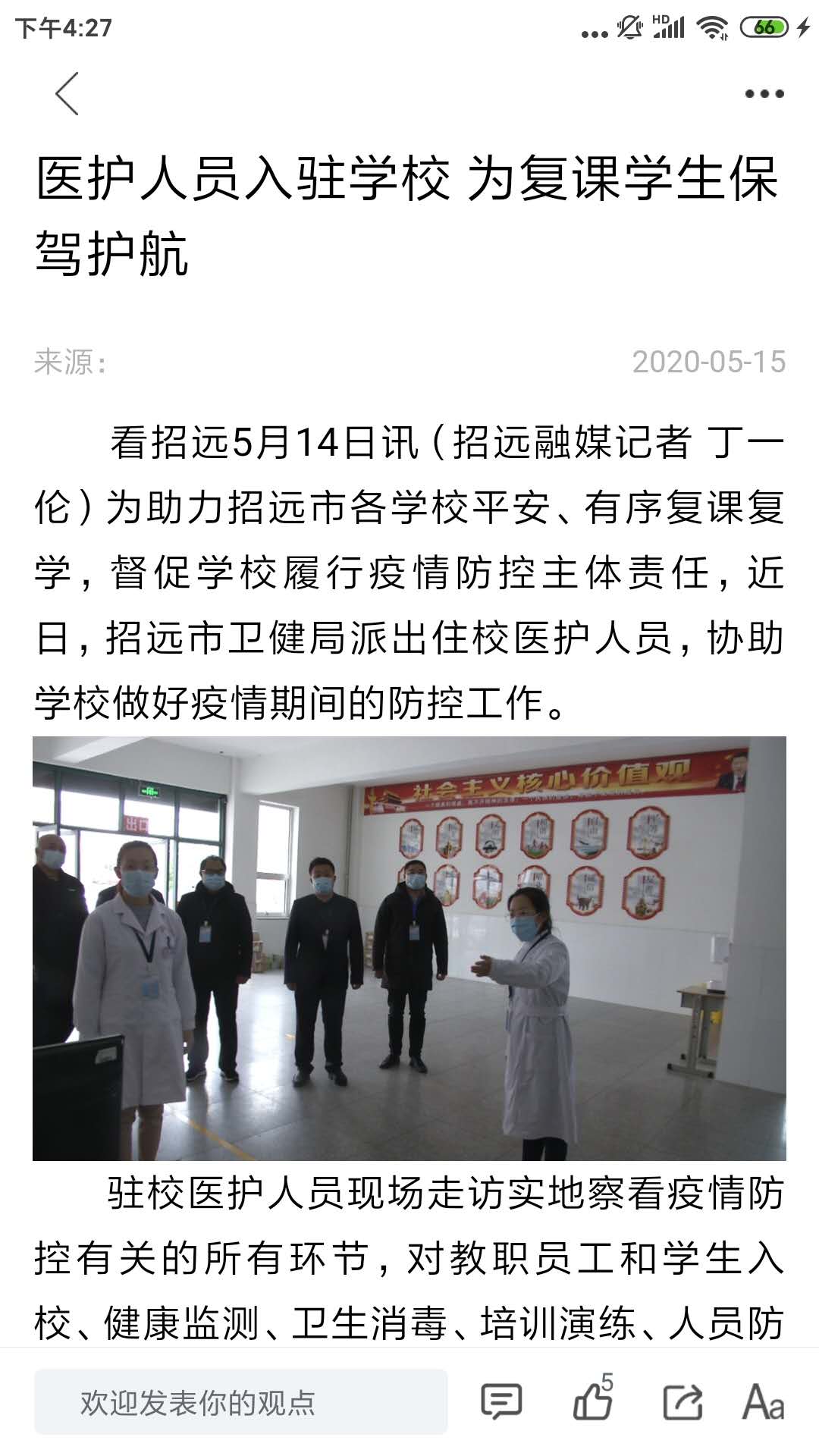
Task: Open the article photo of medical staff
Action: point(409,948)
